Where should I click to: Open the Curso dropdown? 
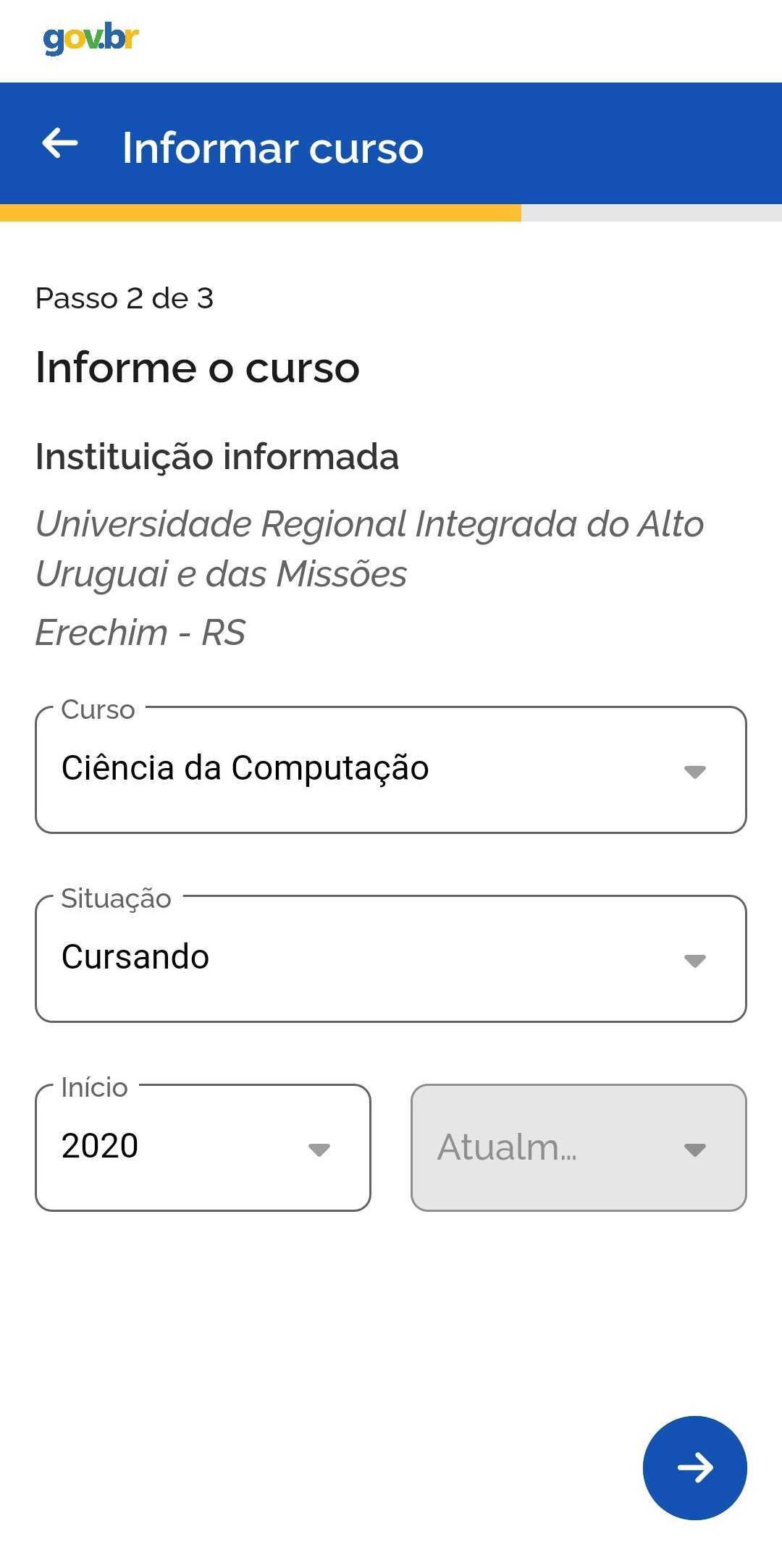391,770
